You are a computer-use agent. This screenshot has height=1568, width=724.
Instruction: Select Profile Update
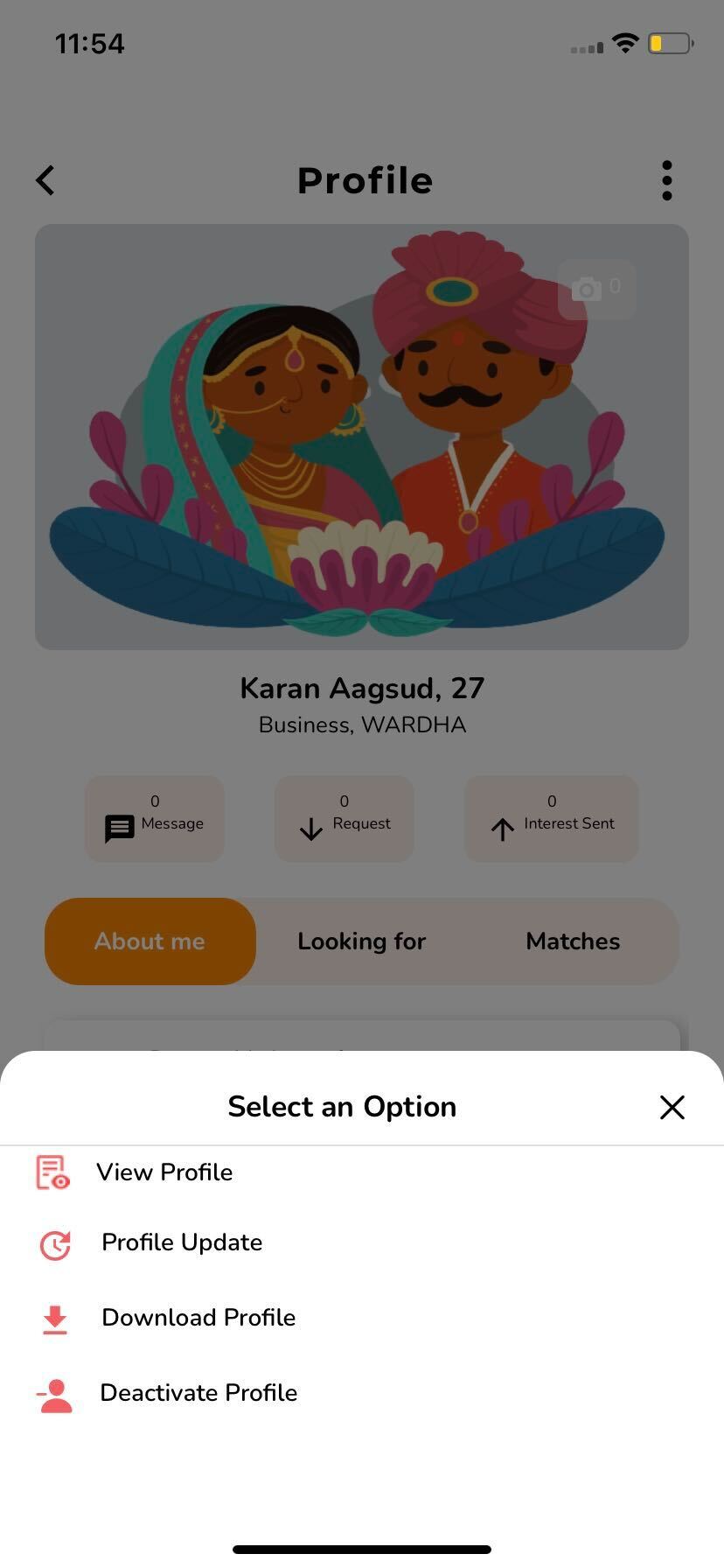click(362, 1243)
